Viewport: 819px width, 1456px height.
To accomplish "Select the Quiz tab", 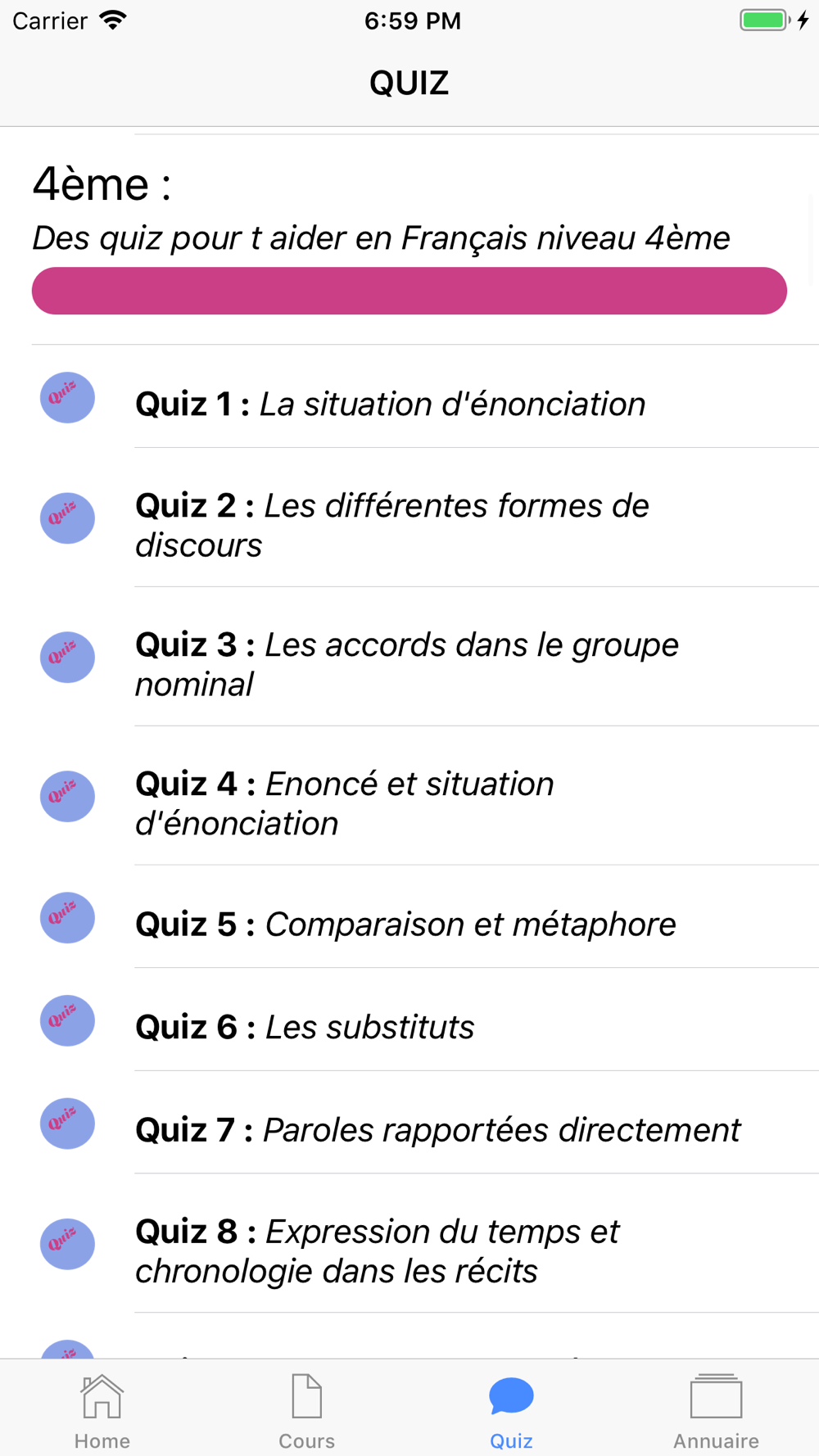I will coord(512,1412).
